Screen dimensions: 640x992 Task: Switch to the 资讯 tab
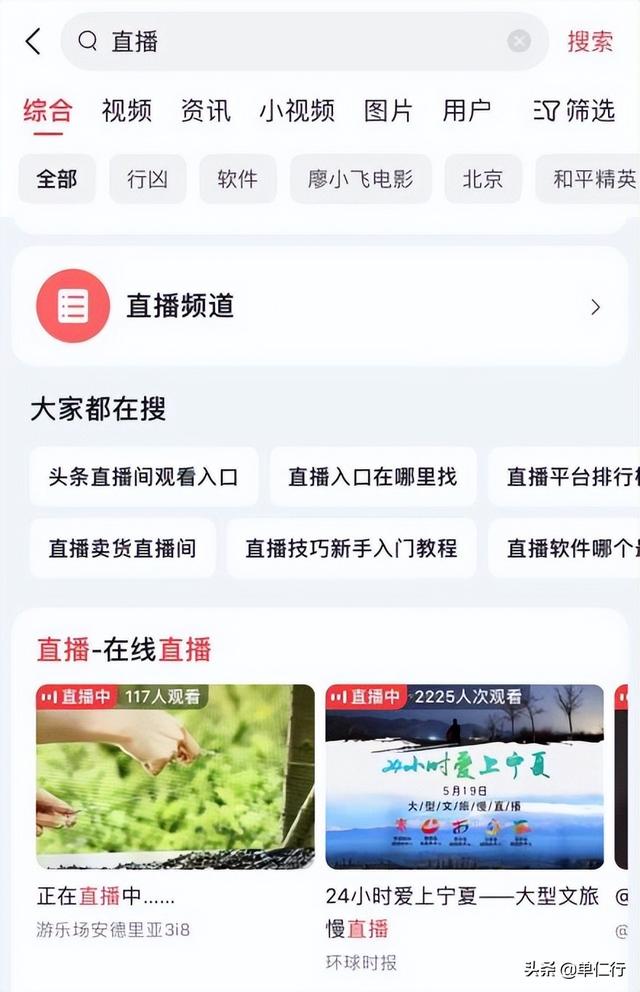coord(205,111)
